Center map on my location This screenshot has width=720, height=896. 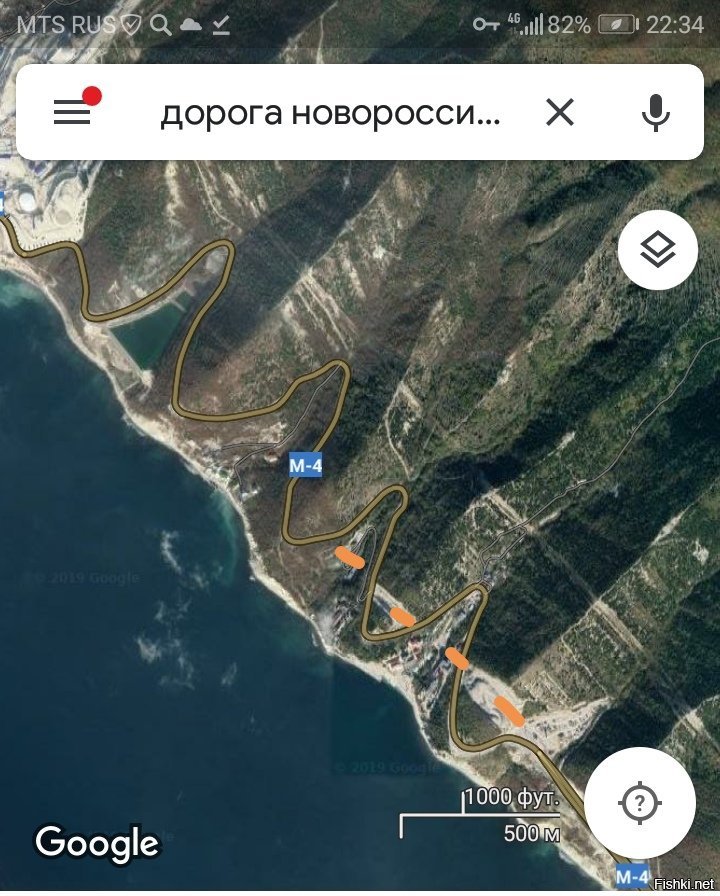coord(639,803)
